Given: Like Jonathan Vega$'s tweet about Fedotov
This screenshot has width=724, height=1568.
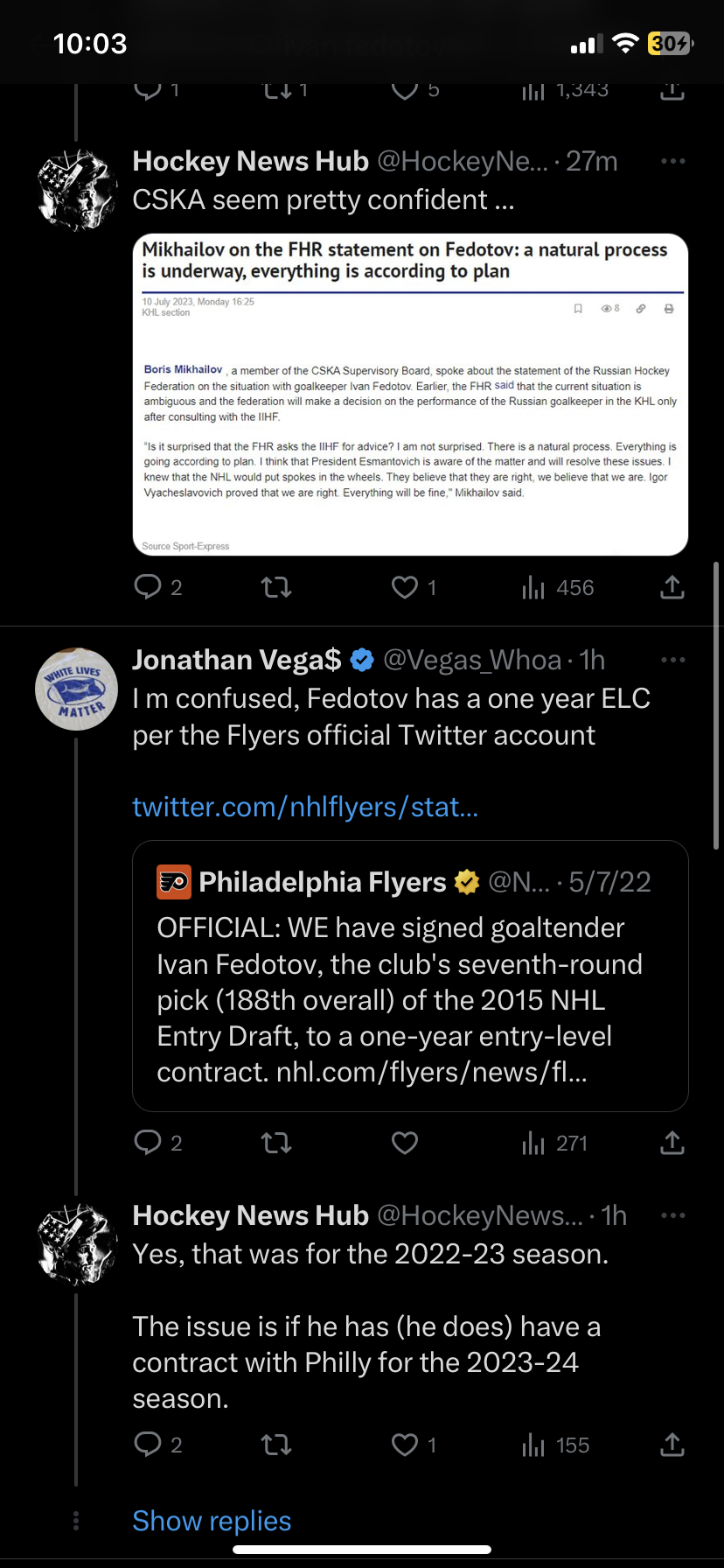Looking at the screenshot, I should click(x=404, y=1142).
